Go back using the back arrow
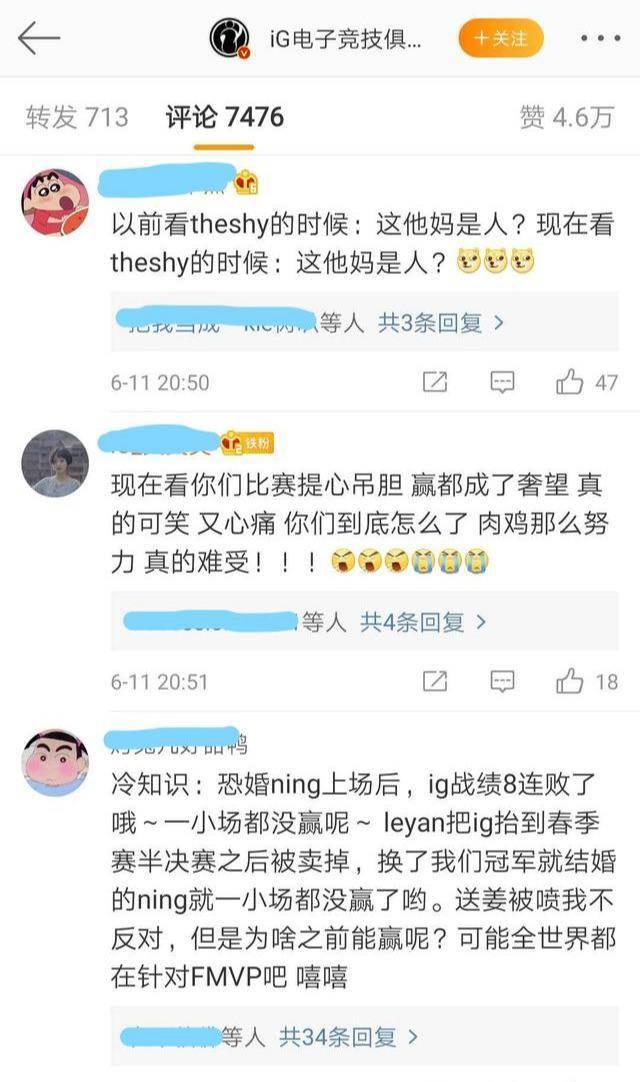The width and height of the screenshot is (640, 1082). point(38,39)
